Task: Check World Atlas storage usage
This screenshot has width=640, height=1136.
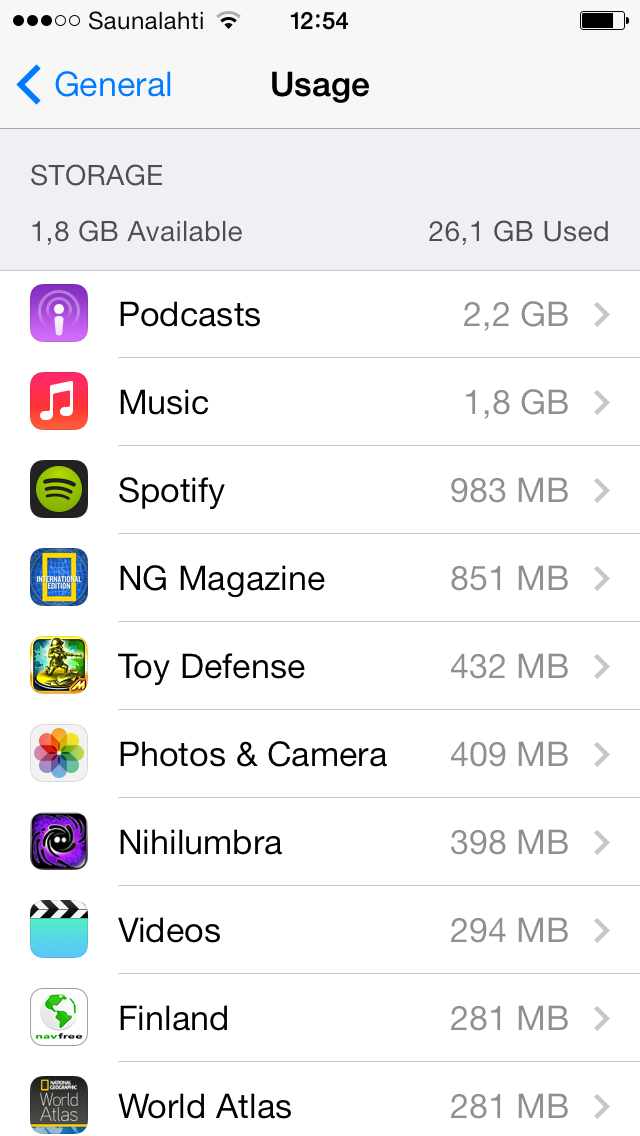Action: pos(320,1105)
